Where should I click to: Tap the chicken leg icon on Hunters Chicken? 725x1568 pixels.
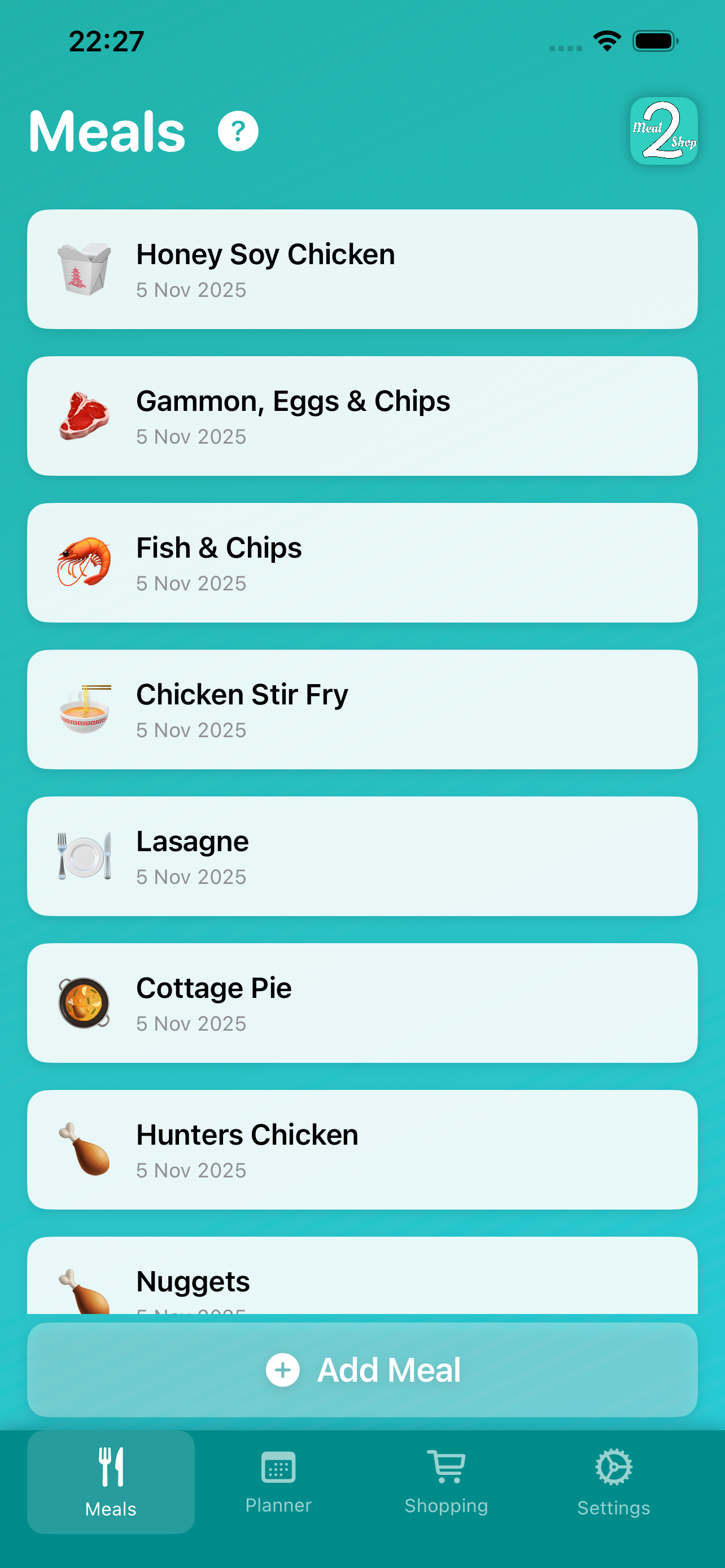[84, 1149]
